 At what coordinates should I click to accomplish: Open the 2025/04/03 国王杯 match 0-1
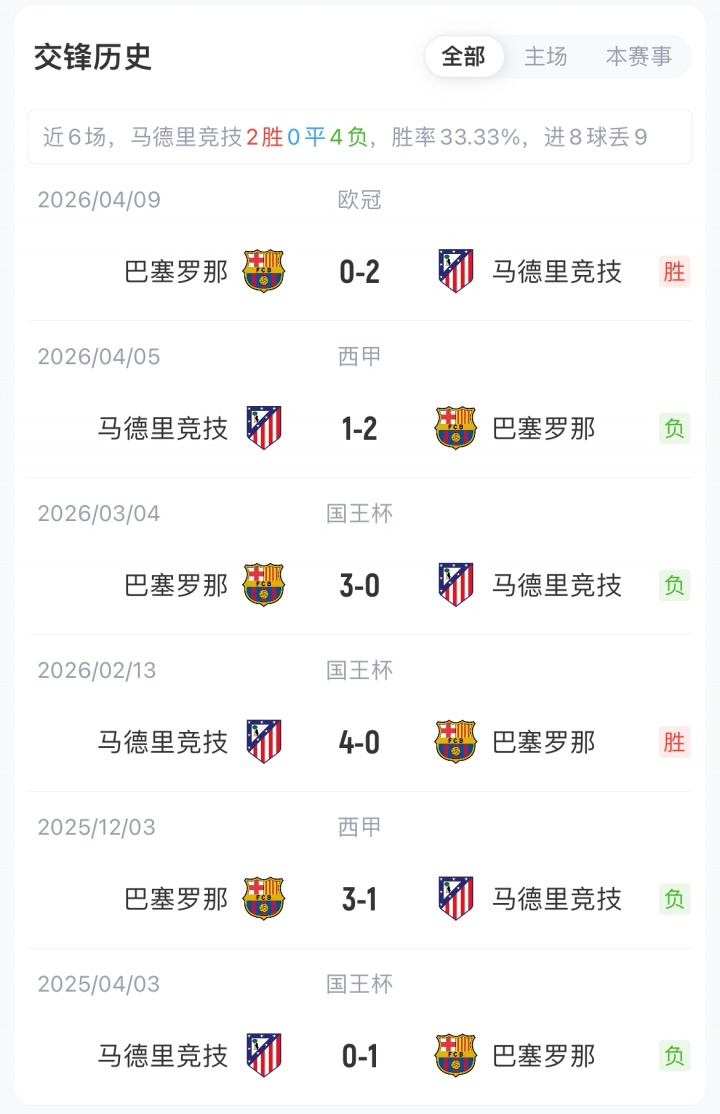(360, 1056)
